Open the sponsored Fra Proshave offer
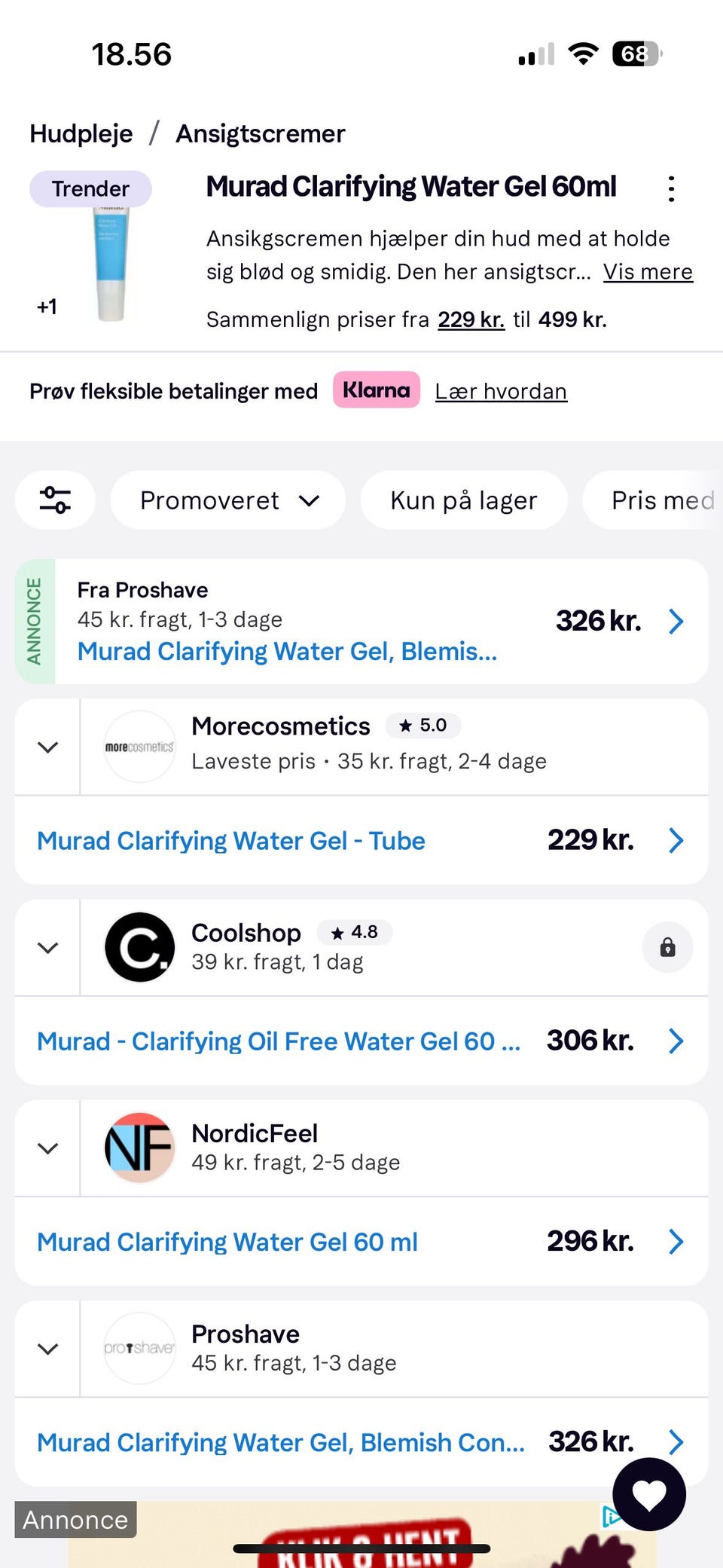This screenshot has width=723, height=1568. (361, 622)
